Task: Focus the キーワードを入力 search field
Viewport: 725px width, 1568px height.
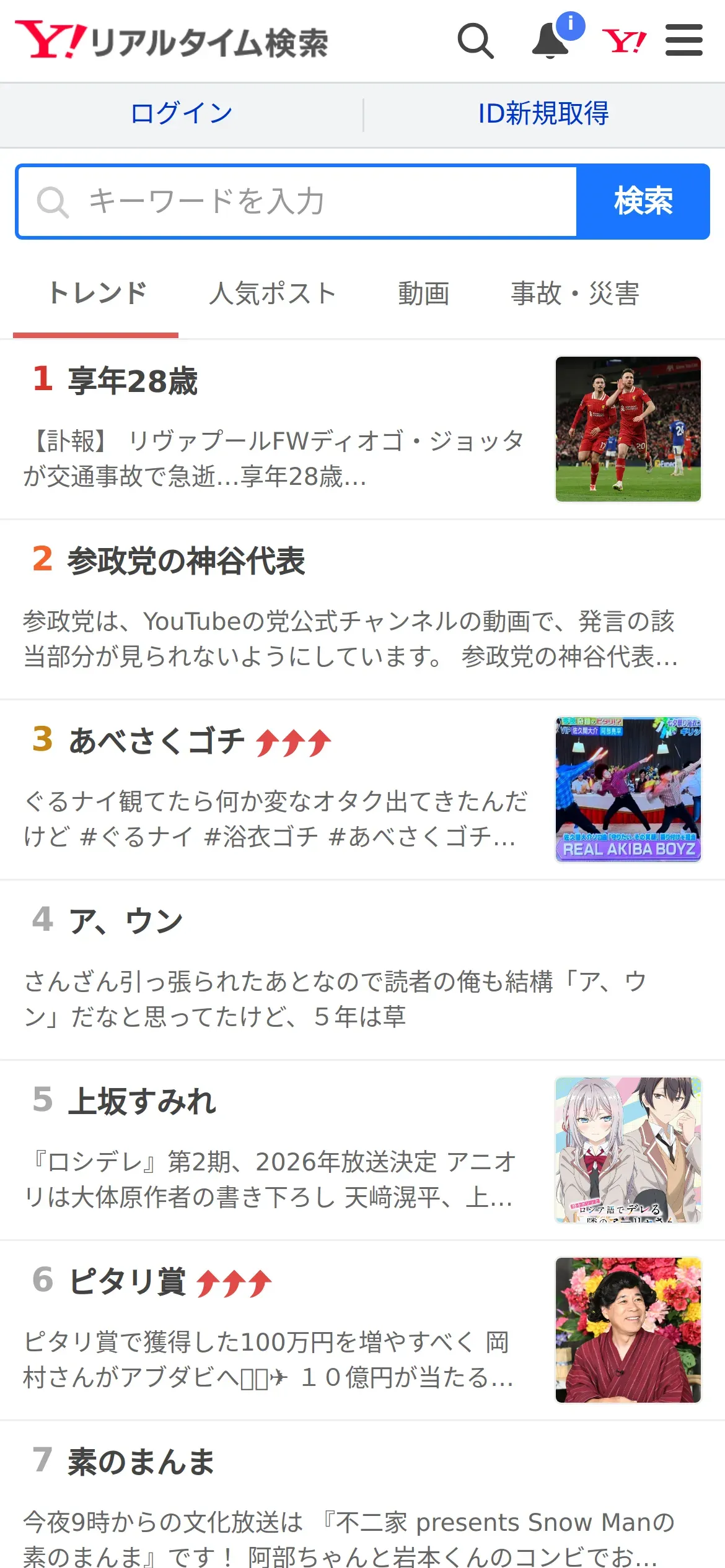Action: tap(297, 201)
